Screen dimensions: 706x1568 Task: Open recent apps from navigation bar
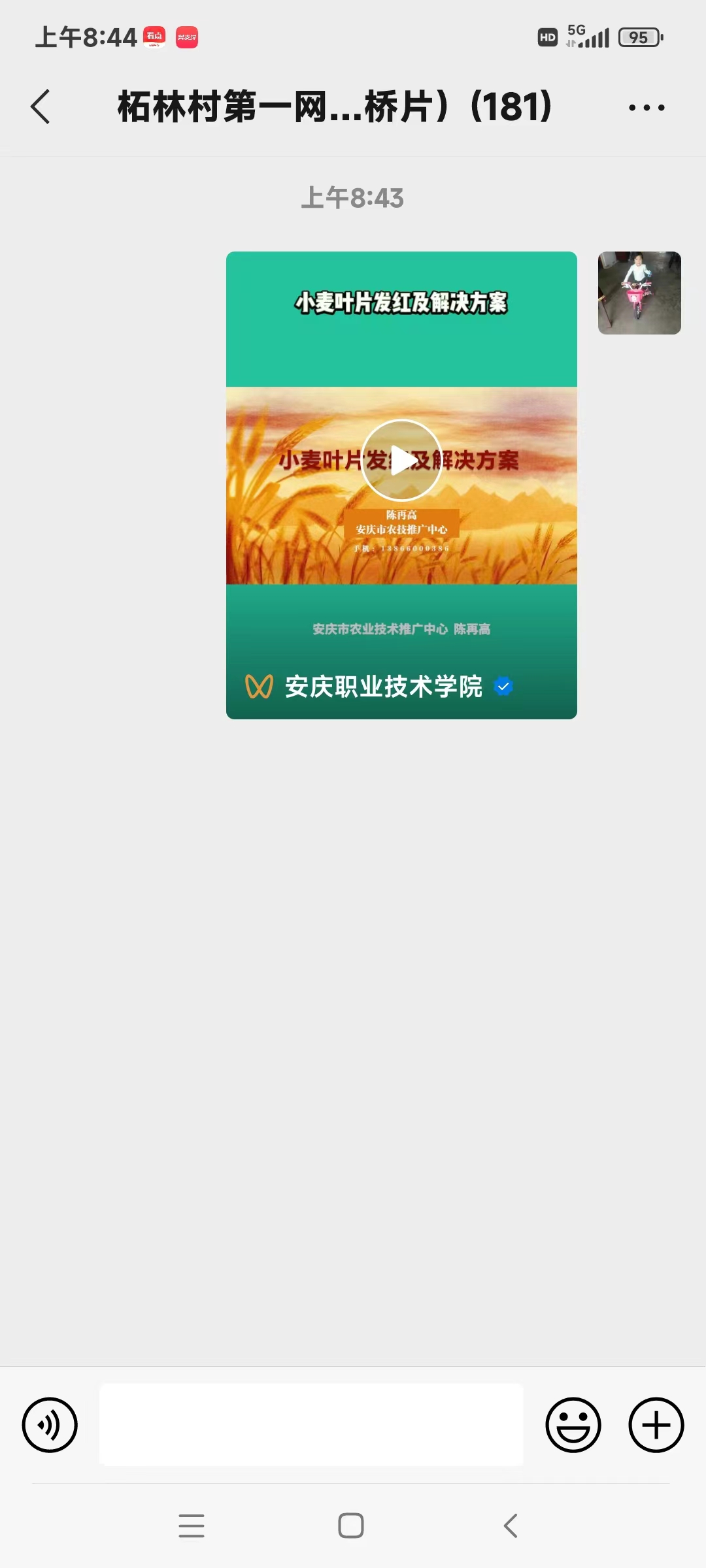(x=192, y=1526)
